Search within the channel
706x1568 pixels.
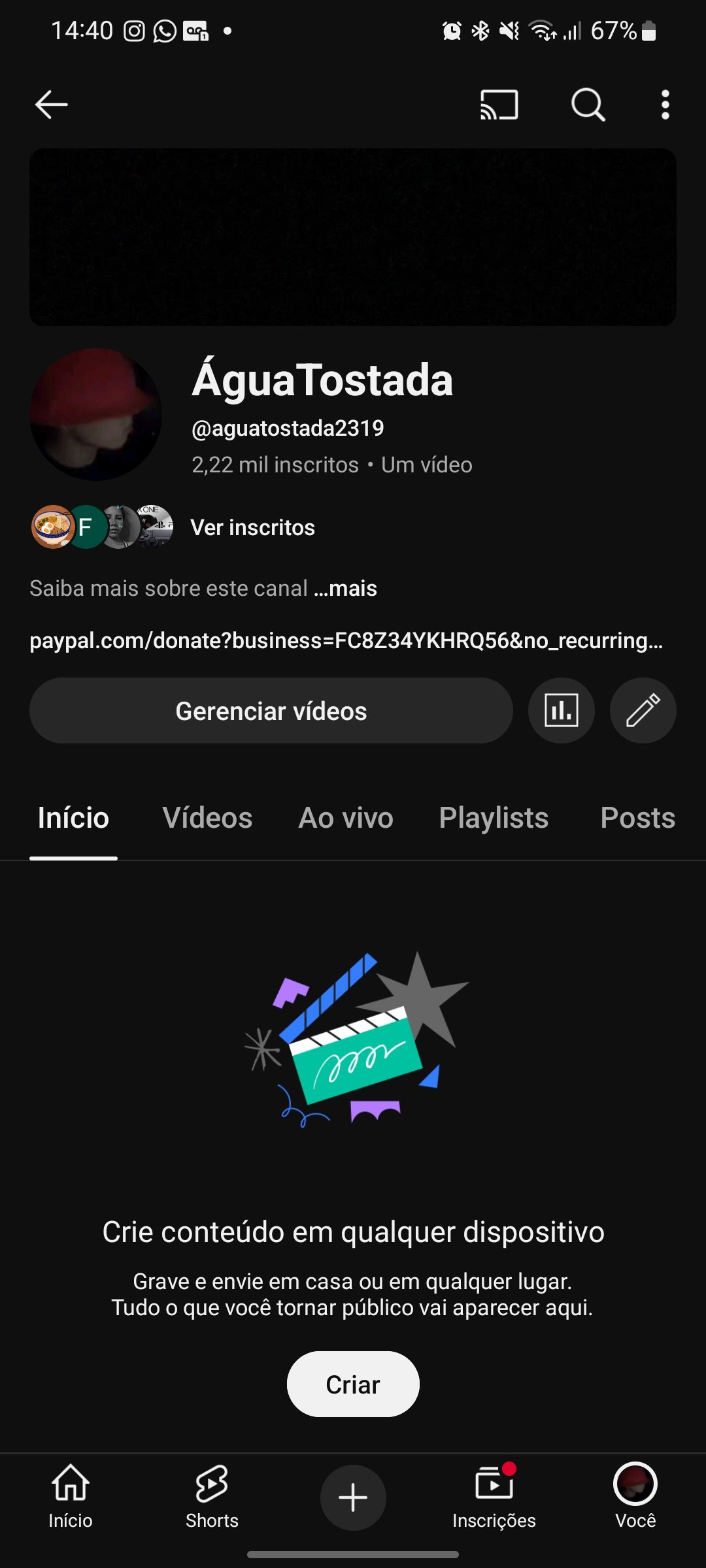coord(588,105)
